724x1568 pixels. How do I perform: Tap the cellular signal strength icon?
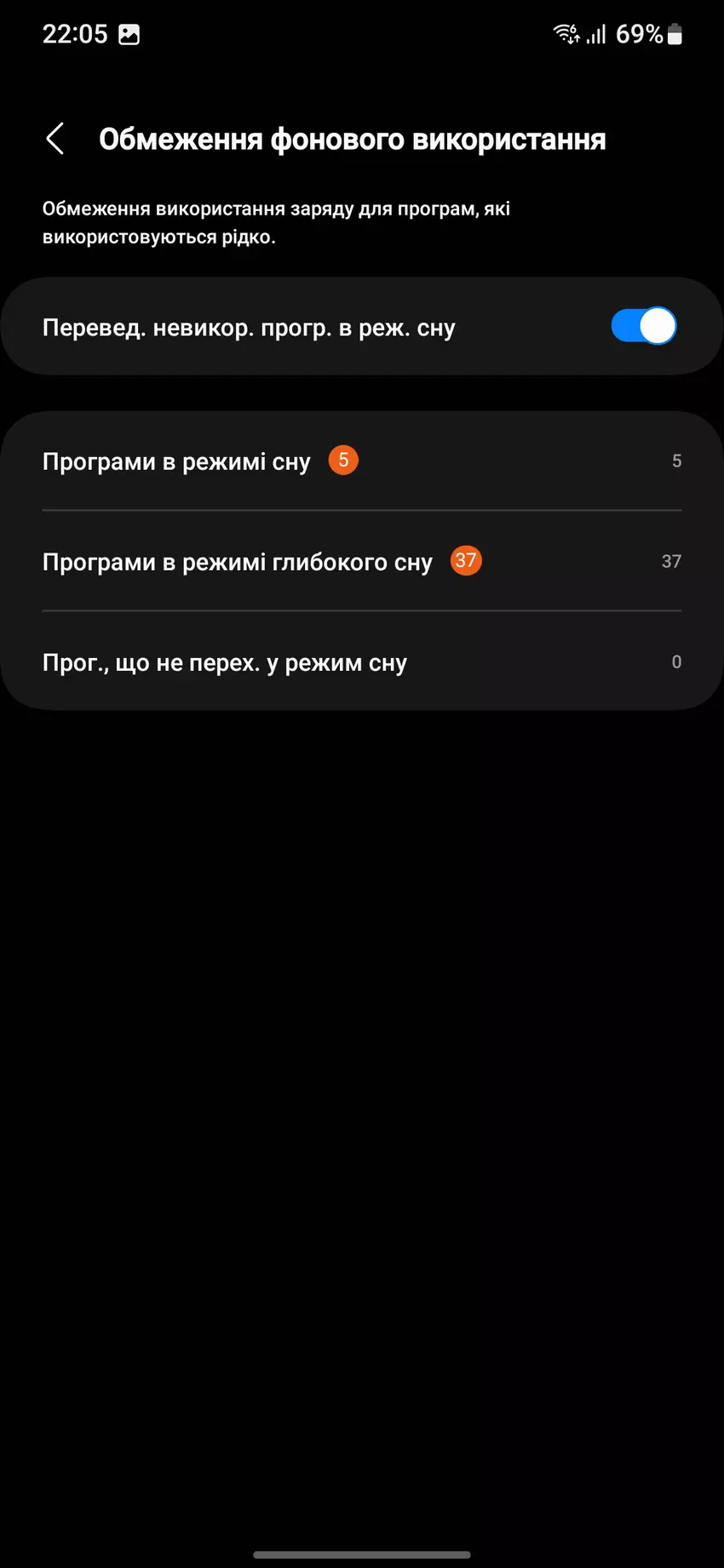596,34
